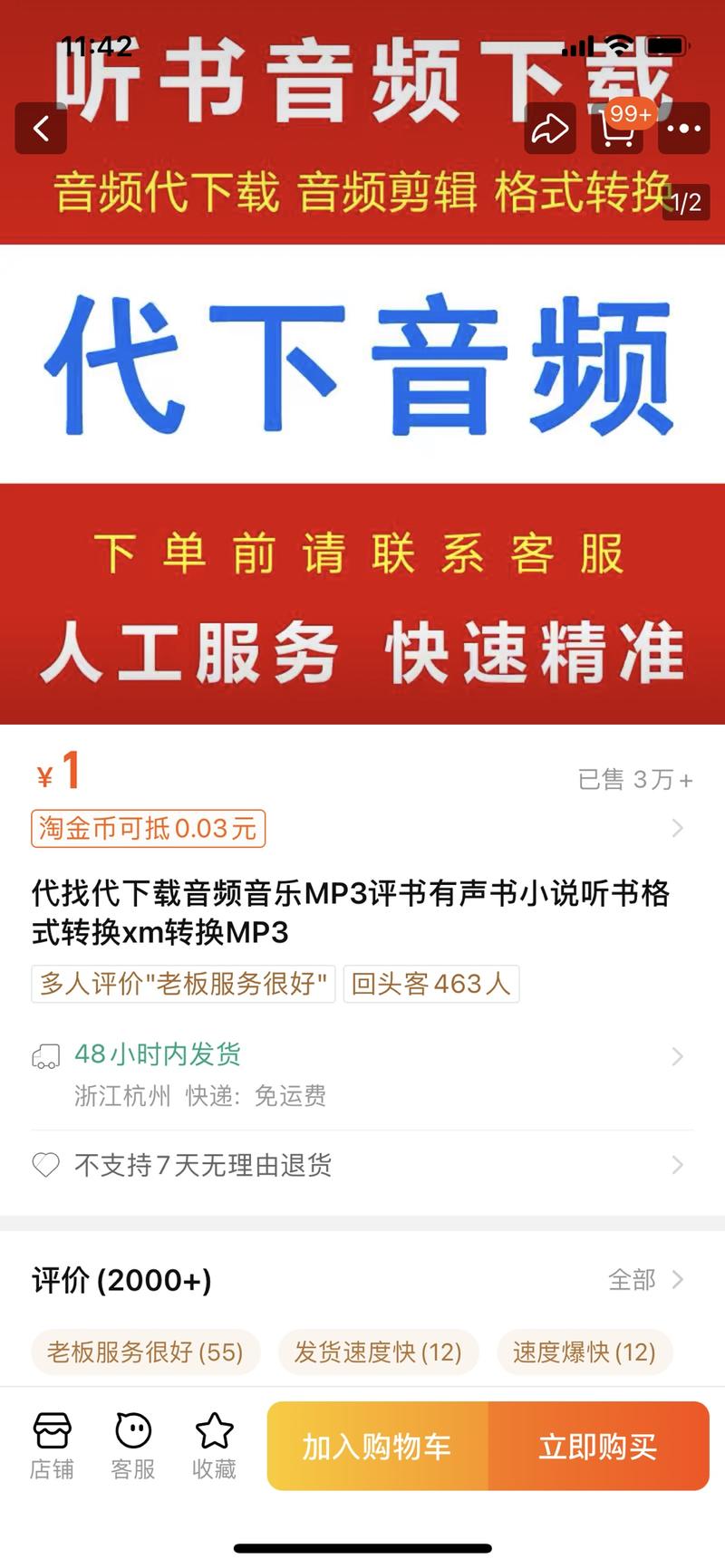
Task: Add this item to 收藏 favorites
Action: coord(214,1446)
